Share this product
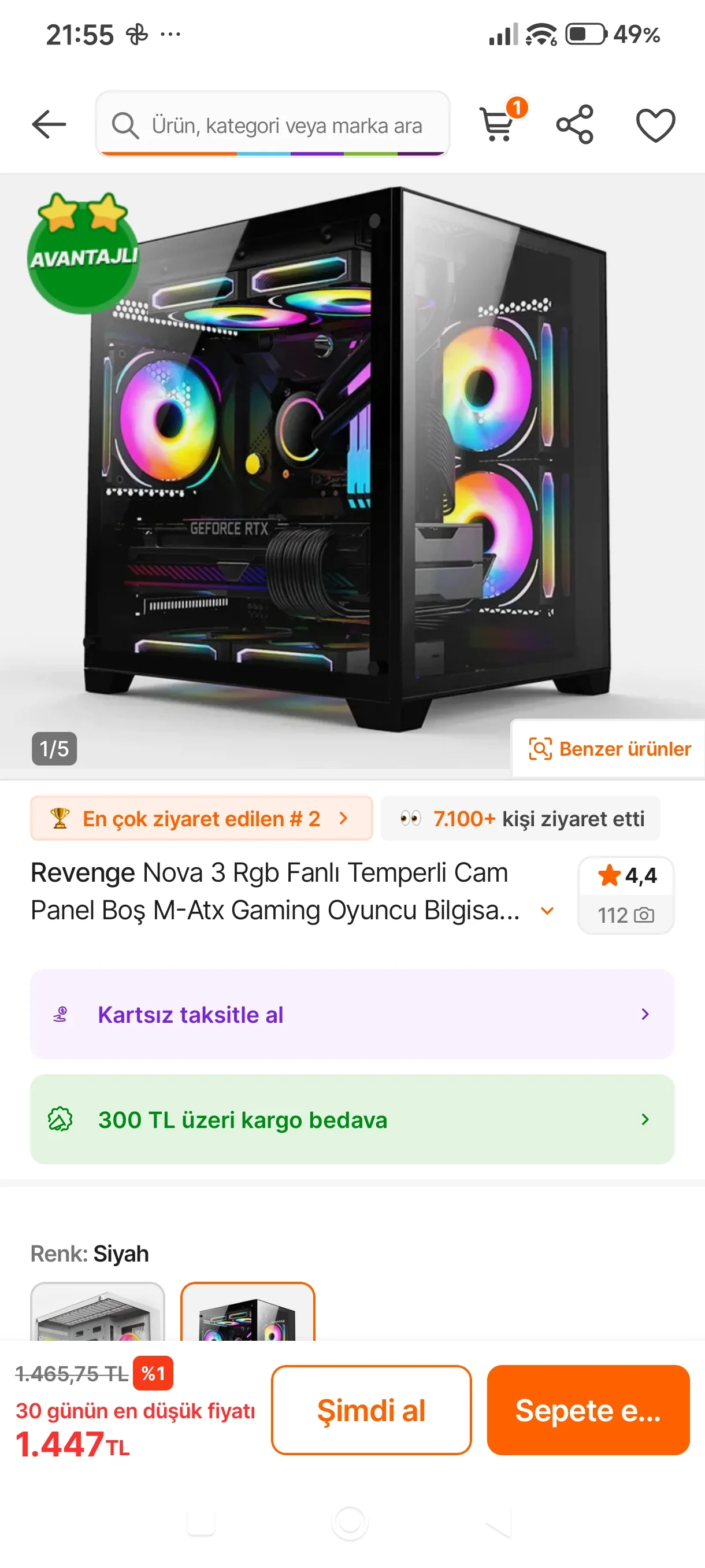This screenshot has height=1568, width=705. point(575,124)
